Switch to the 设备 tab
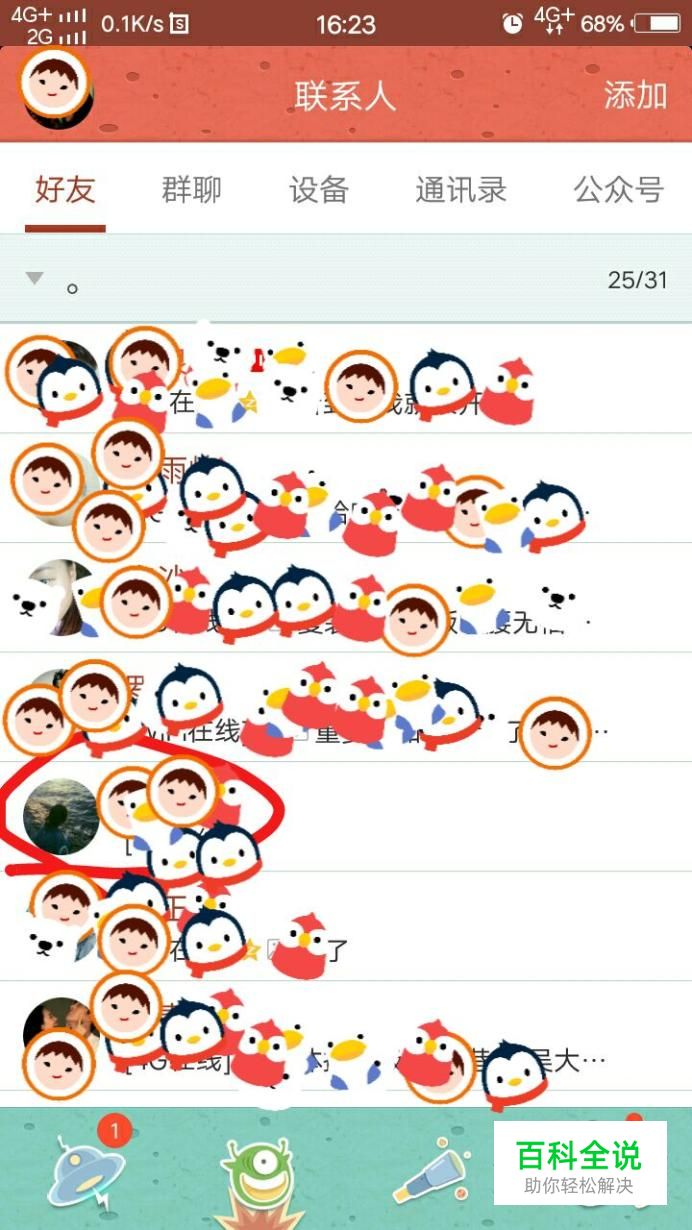Viewport: 692px width, 1230px height. pos(318,189)
